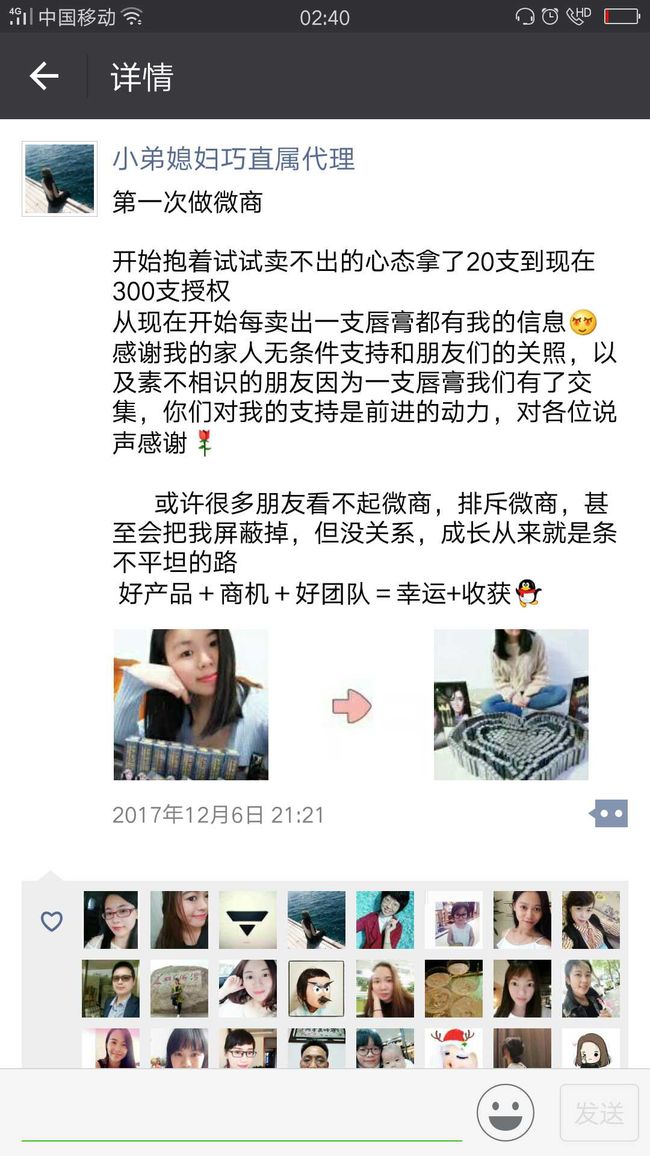This screenshot has height=1156, width=650.
Task: Tap the 发送 send button
Action: coord(599,1113)
